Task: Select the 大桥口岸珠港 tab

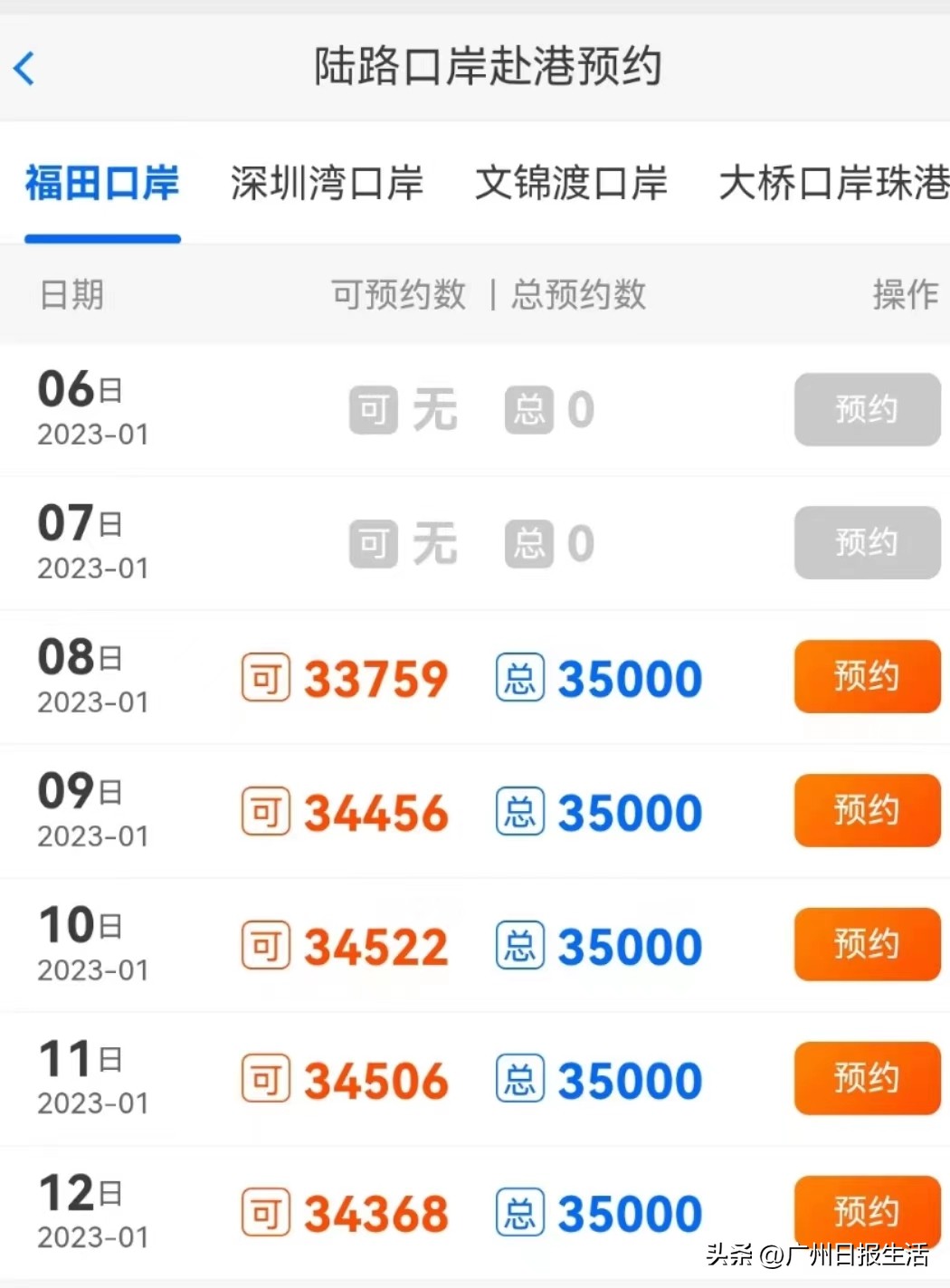Action: tap(832, 183)
